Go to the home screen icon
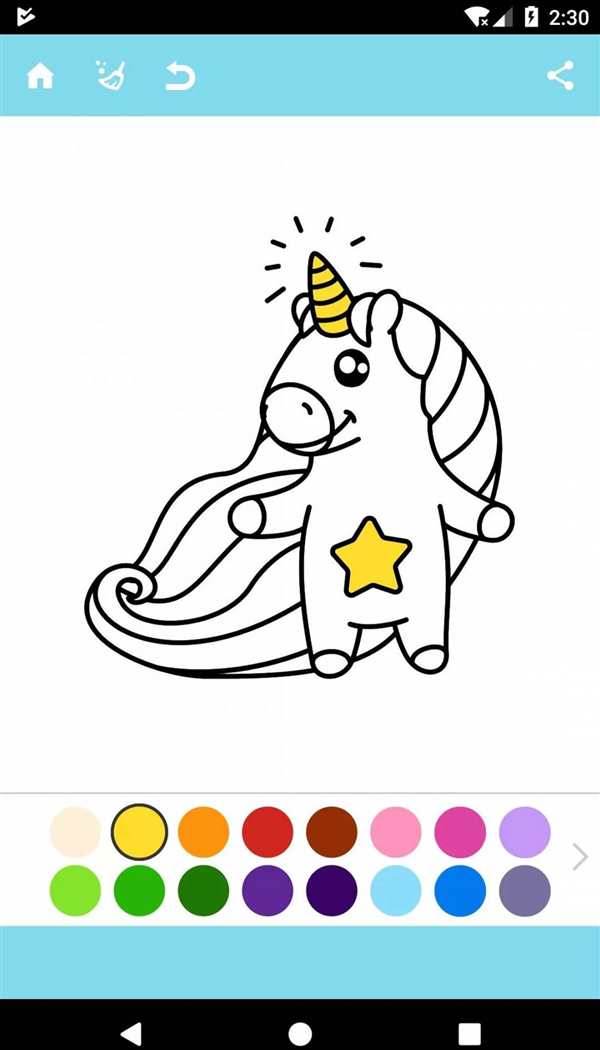This screenshot has height=1050, width=600. coord(40,76)
